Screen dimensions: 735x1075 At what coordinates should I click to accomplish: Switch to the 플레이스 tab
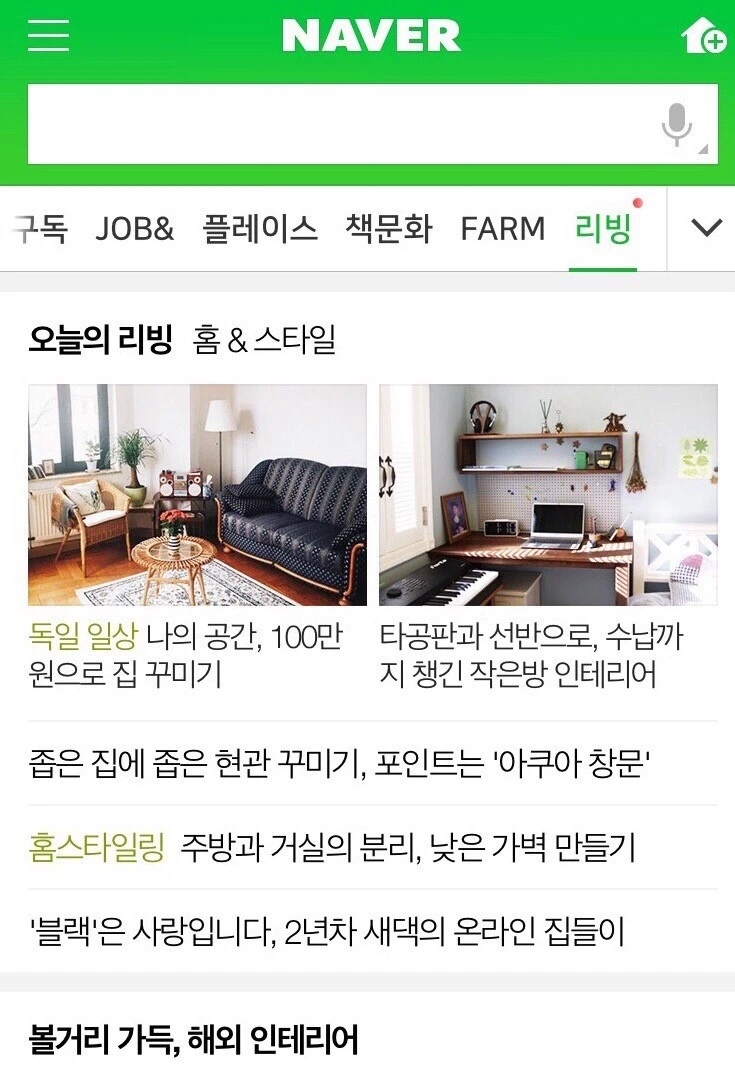tap(260, 228)
